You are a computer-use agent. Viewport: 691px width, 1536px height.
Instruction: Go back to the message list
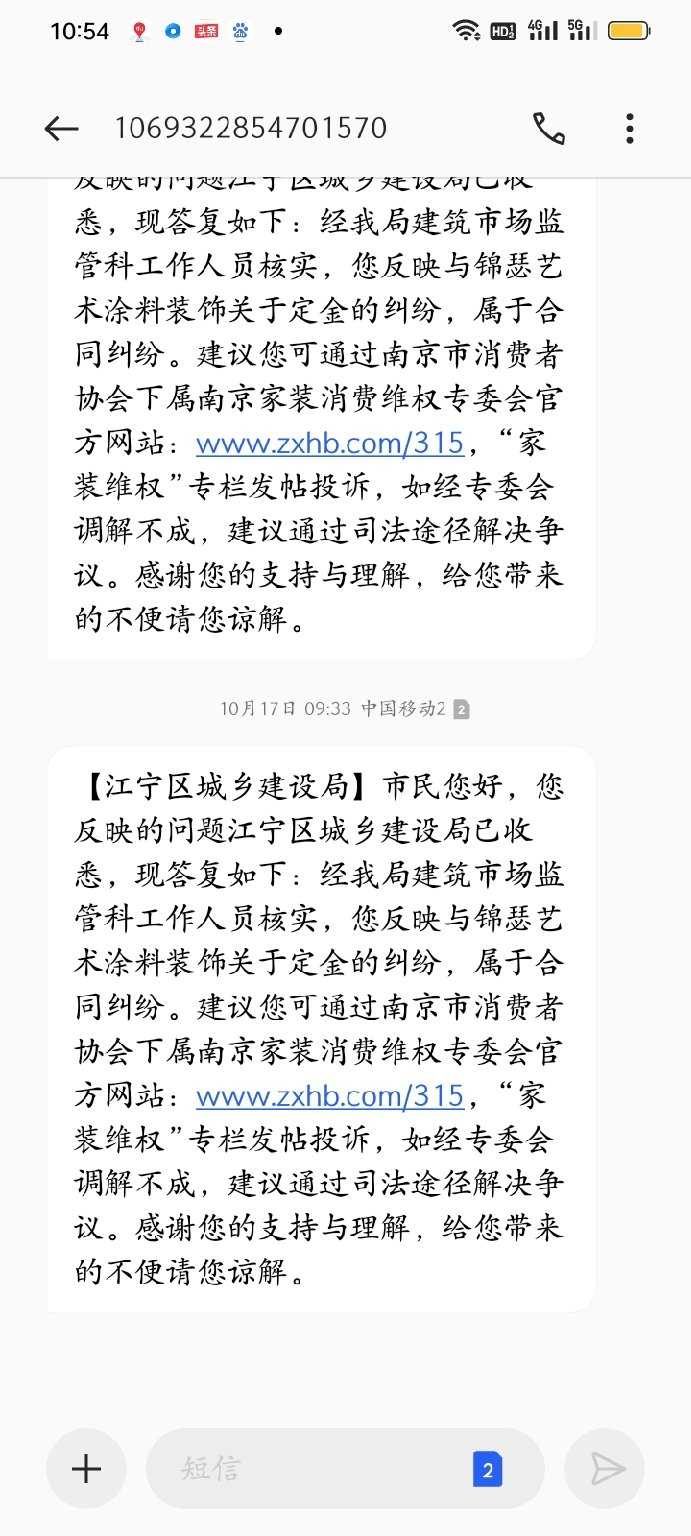click(x=61, y=128)
